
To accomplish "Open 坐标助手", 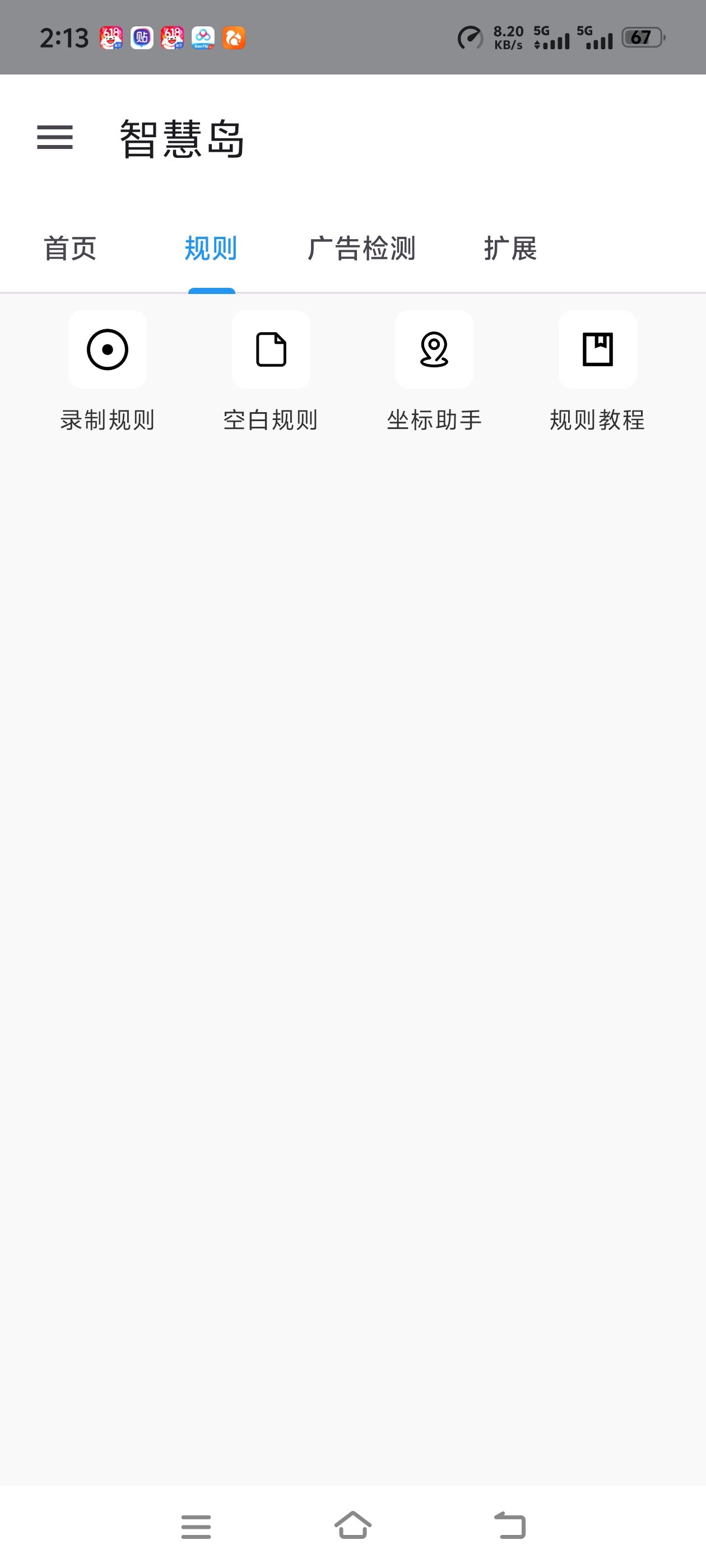I will [434, 371].
